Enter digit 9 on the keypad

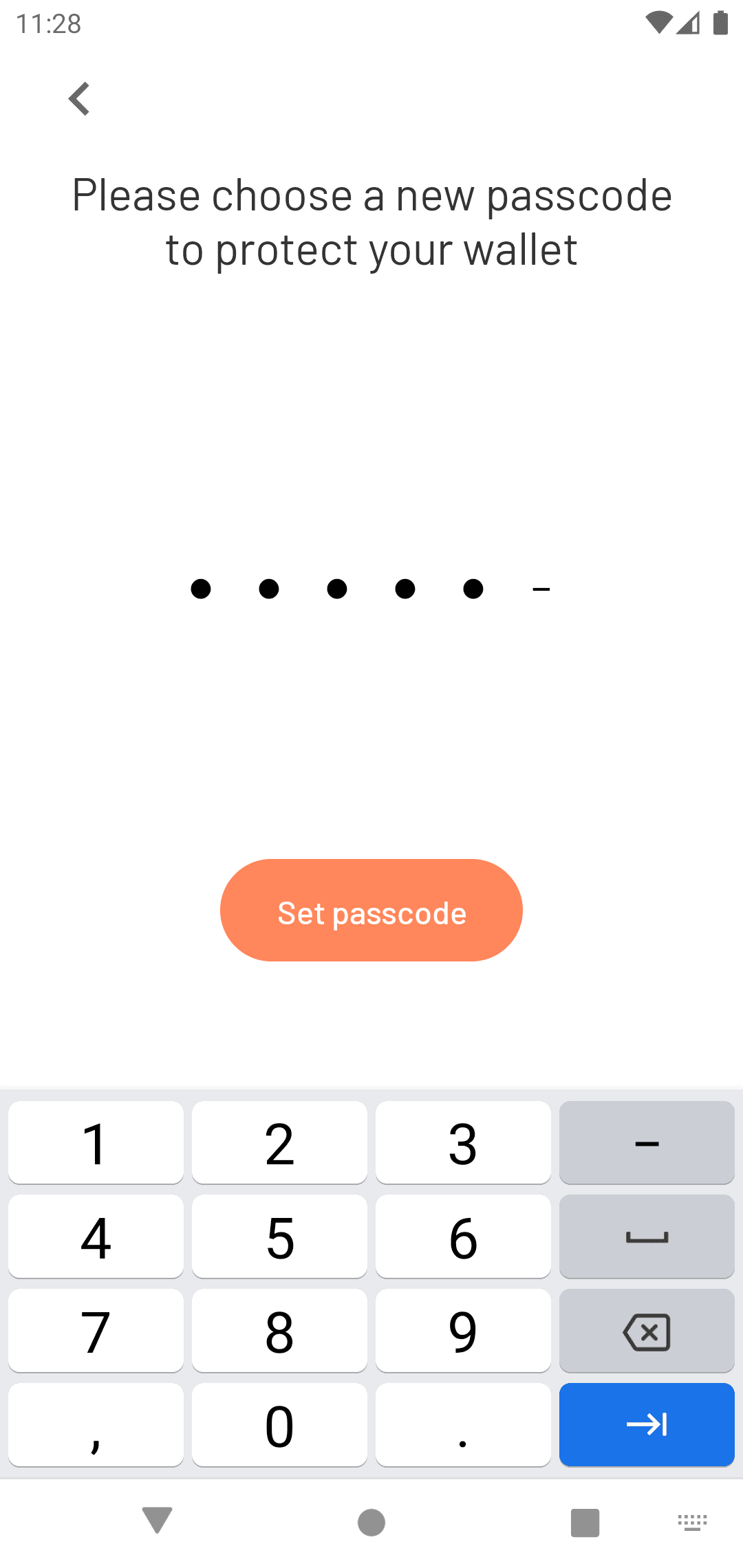463,1331
